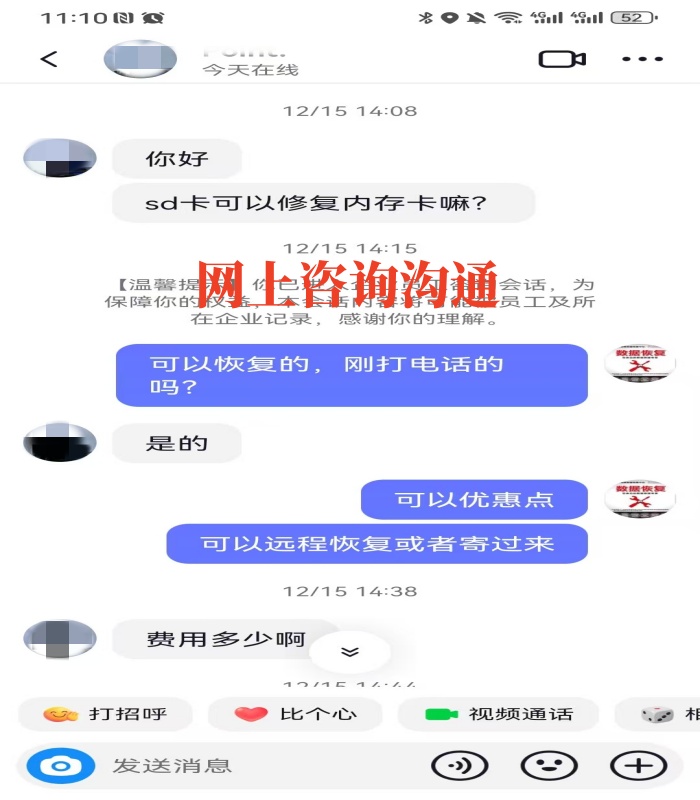Open the three-dot overflow menu
The width and height of the screenshot is (700, 800).
642,59
